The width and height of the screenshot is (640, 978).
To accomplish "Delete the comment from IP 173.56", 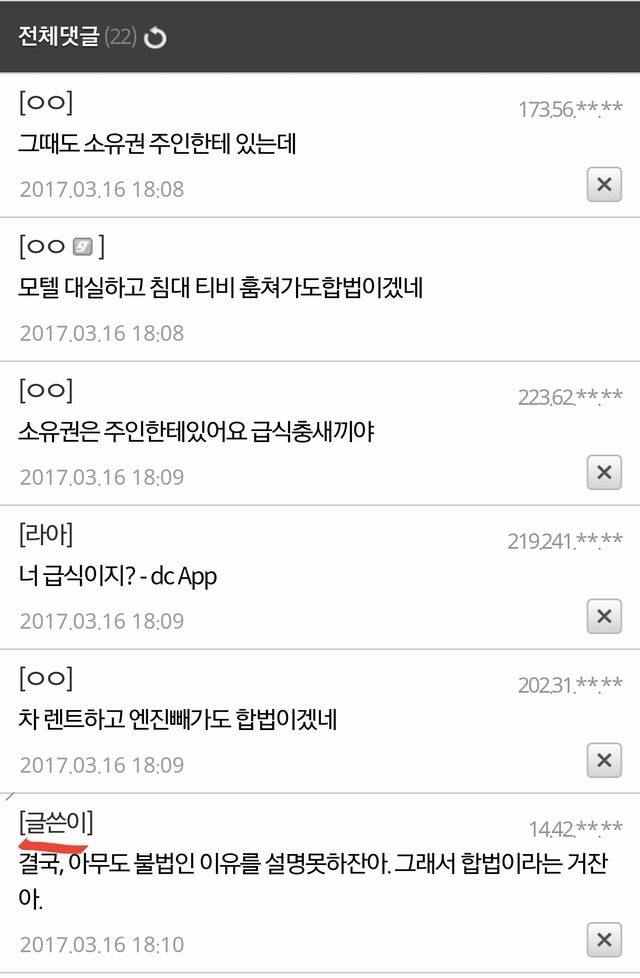I will point(603,185).
